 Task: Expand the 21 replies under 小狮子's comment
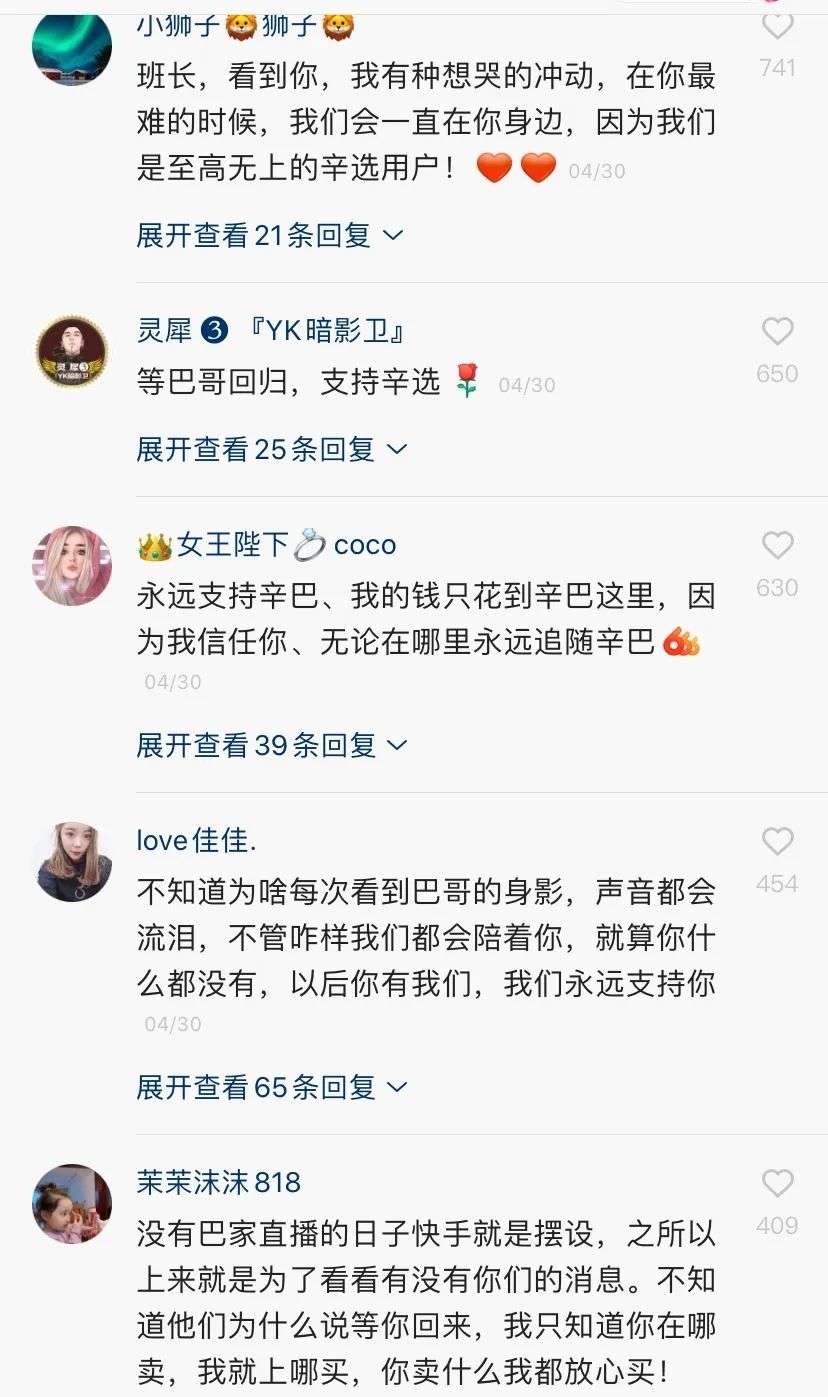(x=270, y=236)
